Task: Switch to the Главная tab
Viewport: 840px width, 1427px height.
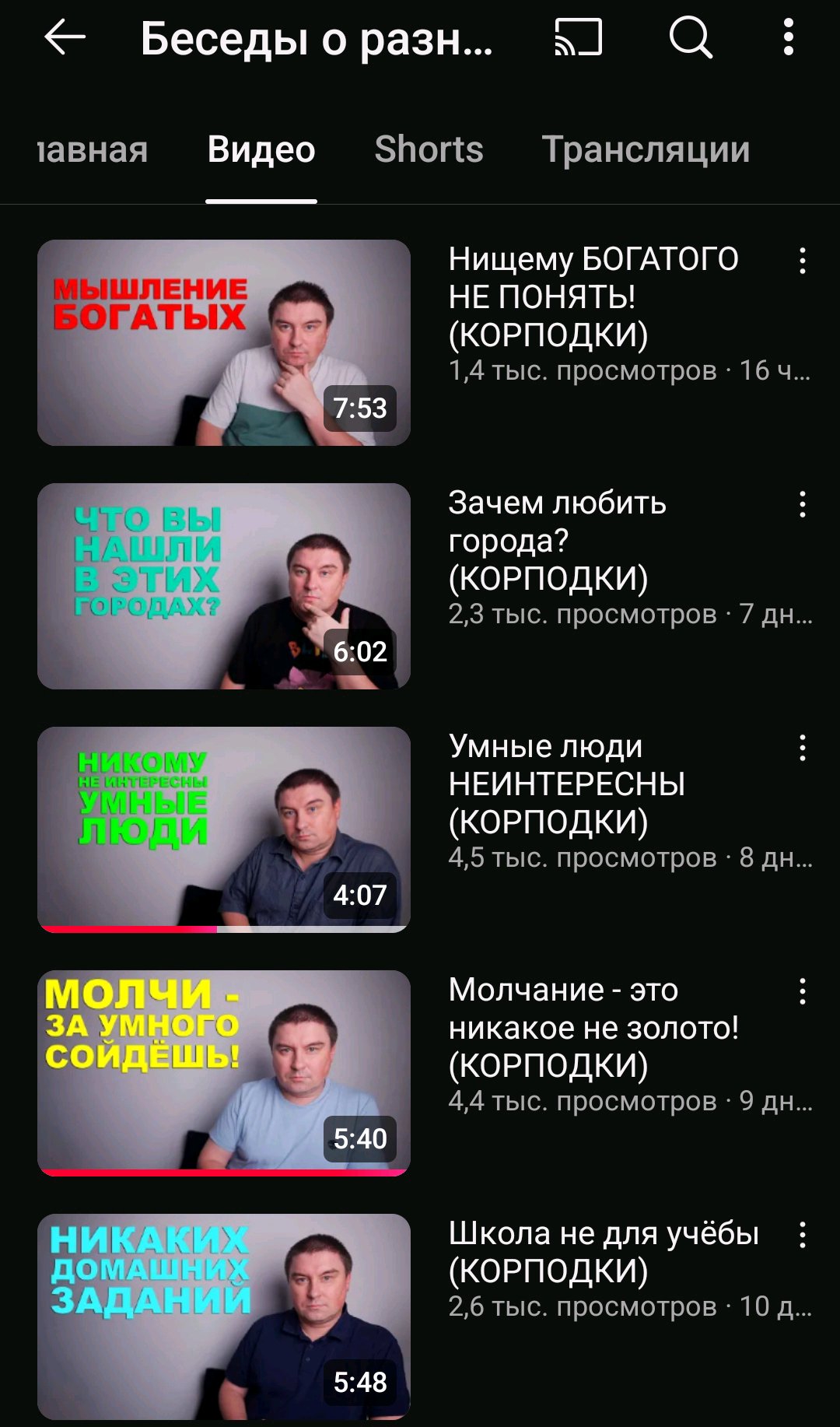Action: (93, 149)
